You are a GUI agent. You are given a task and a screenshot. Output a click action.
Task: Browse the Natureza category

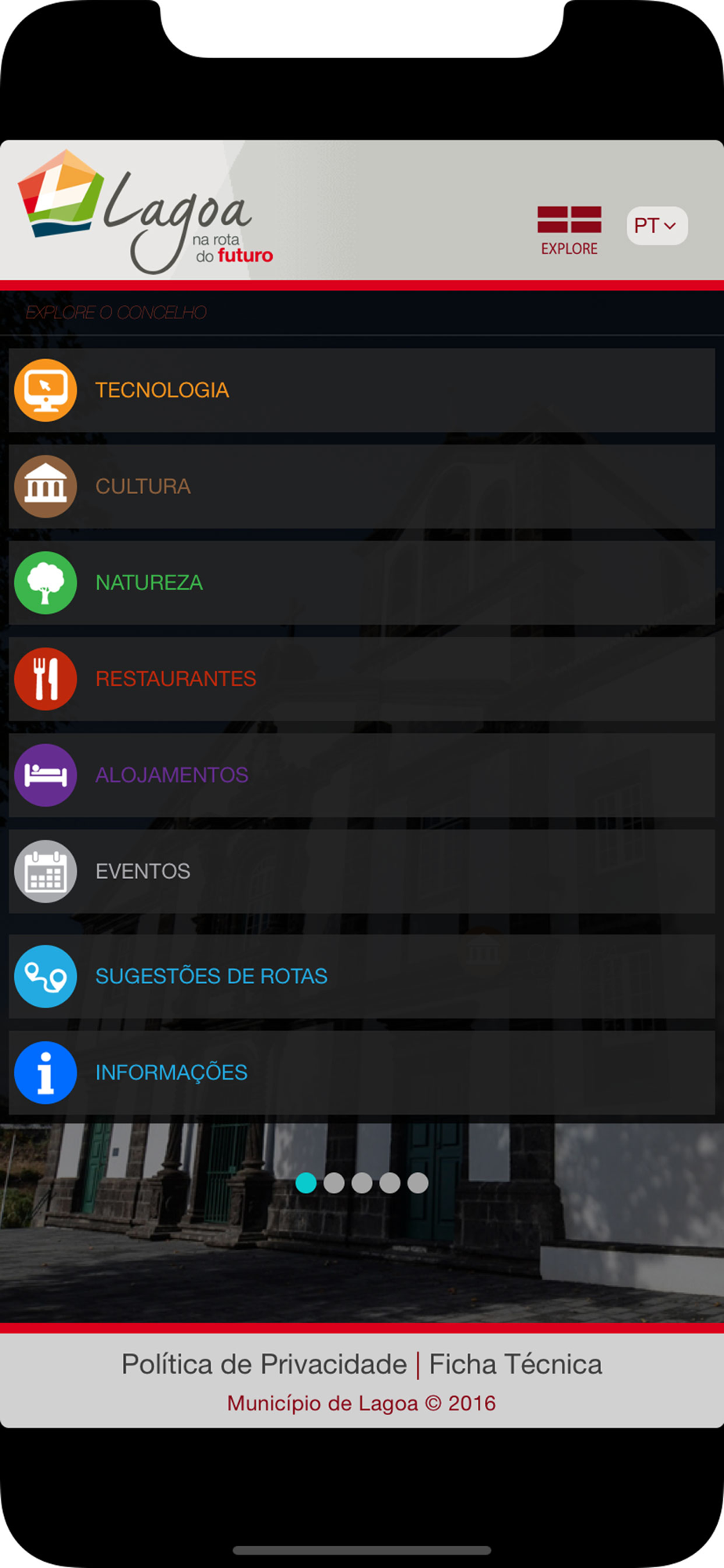pos(361,583)
